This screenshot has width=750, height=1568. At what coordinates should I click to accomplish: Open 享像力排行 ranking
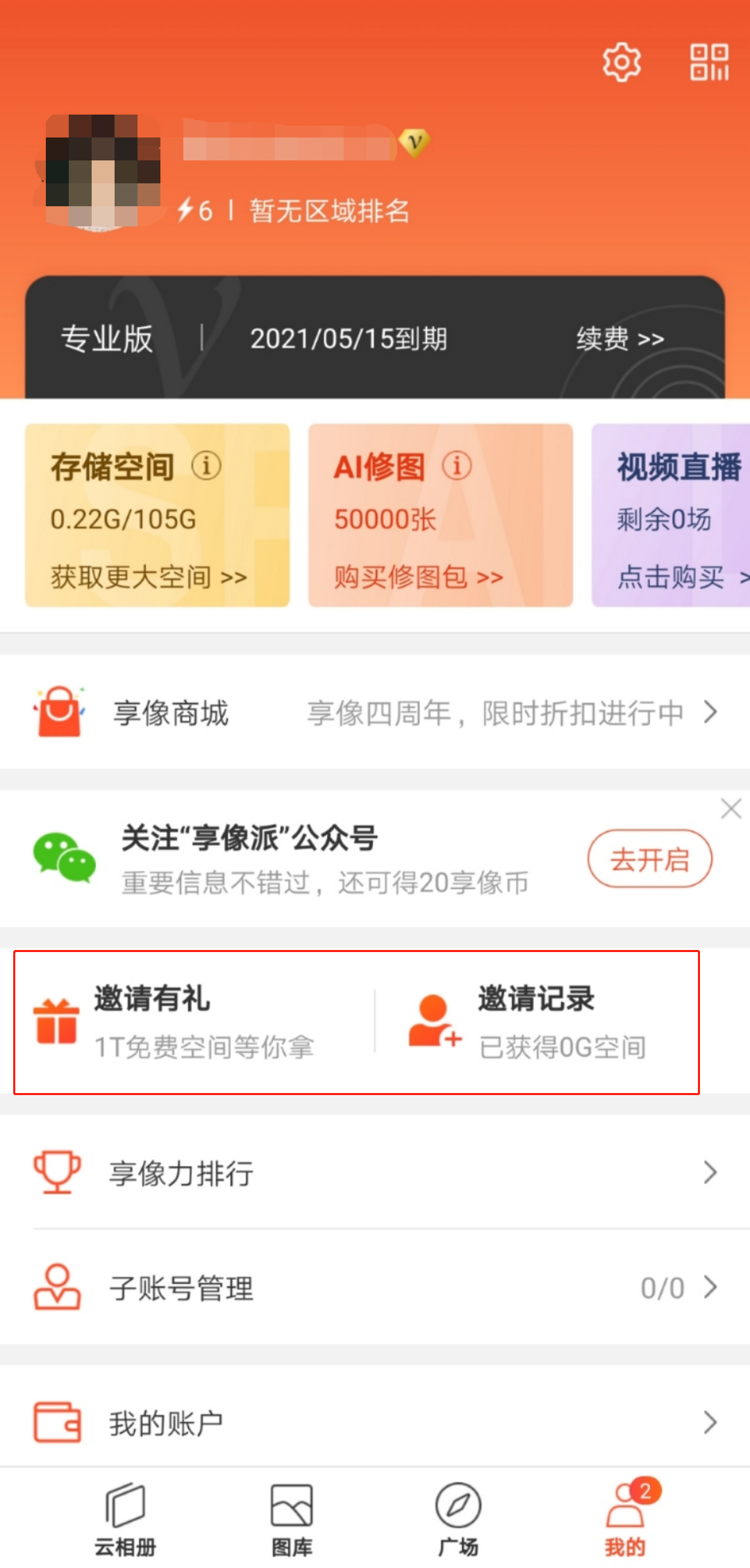point(375,1173)
